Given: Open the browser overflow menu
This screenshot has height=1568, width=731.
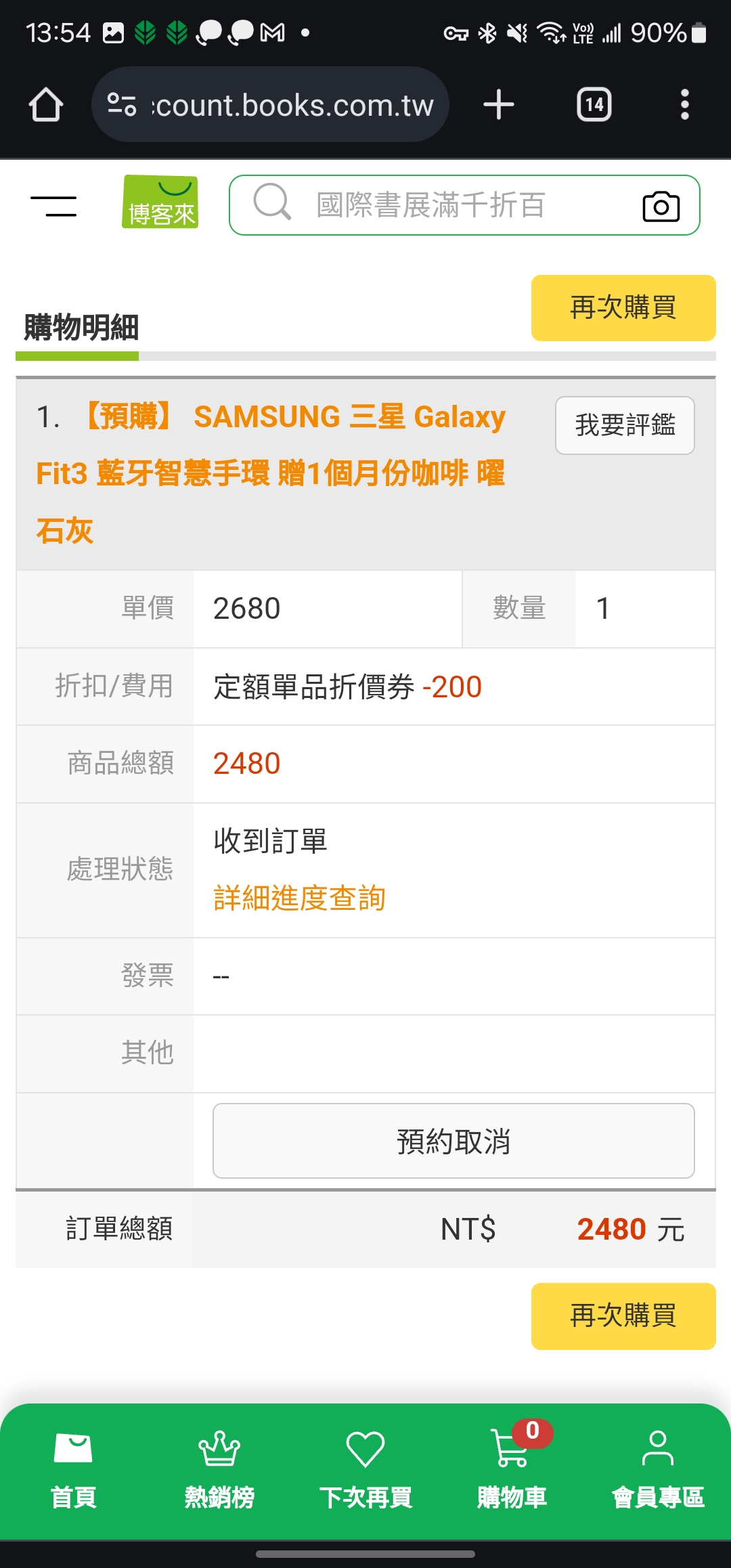Looking at the screenshot, I should click(x=685, y=105).
